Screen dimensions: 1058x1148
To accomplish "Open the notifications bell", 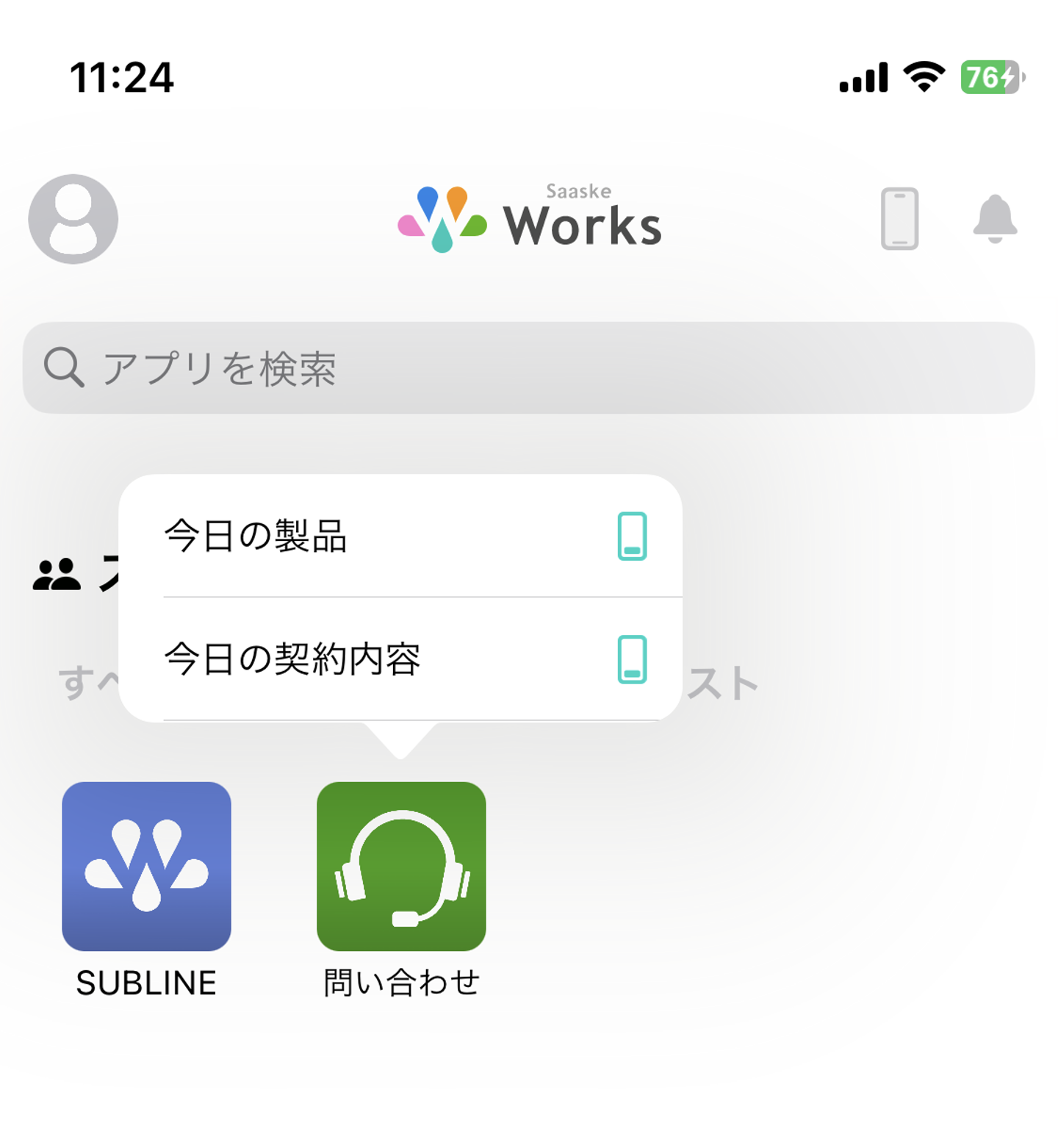I will tap(995, 219).
